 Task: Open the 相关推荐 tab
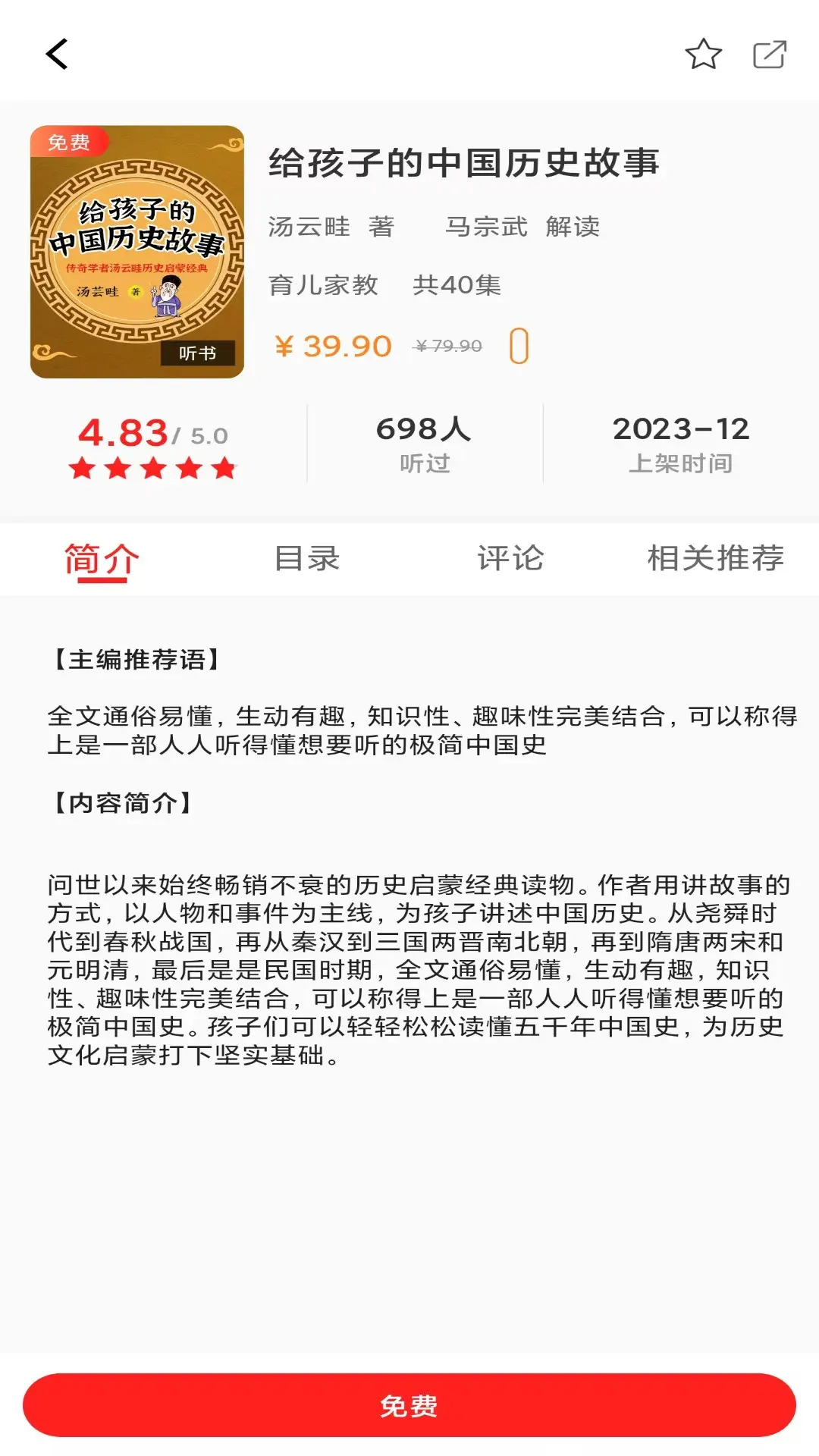click(716, 559)
